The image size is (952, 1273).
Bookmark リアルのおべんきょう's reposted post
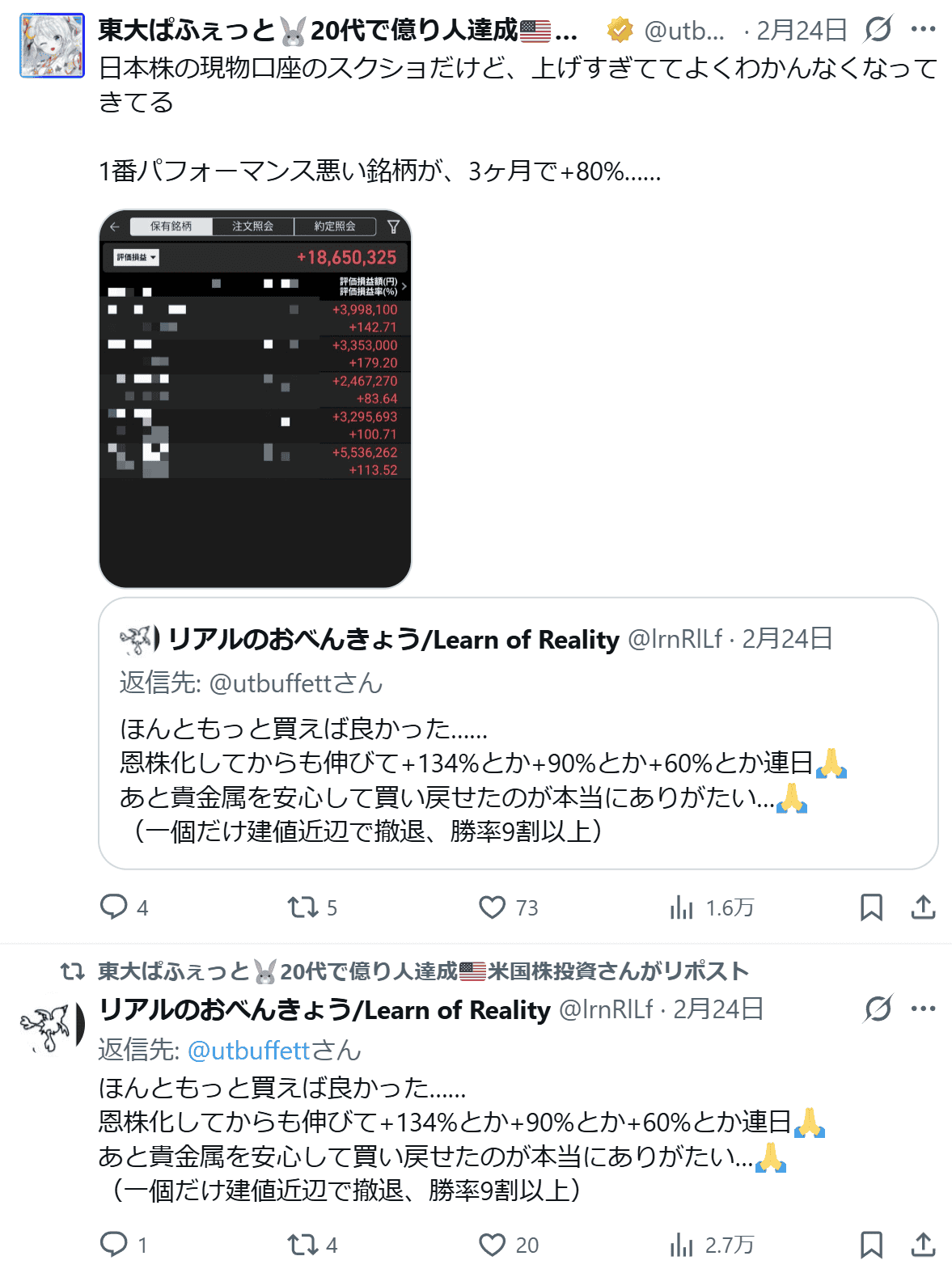871,1245
